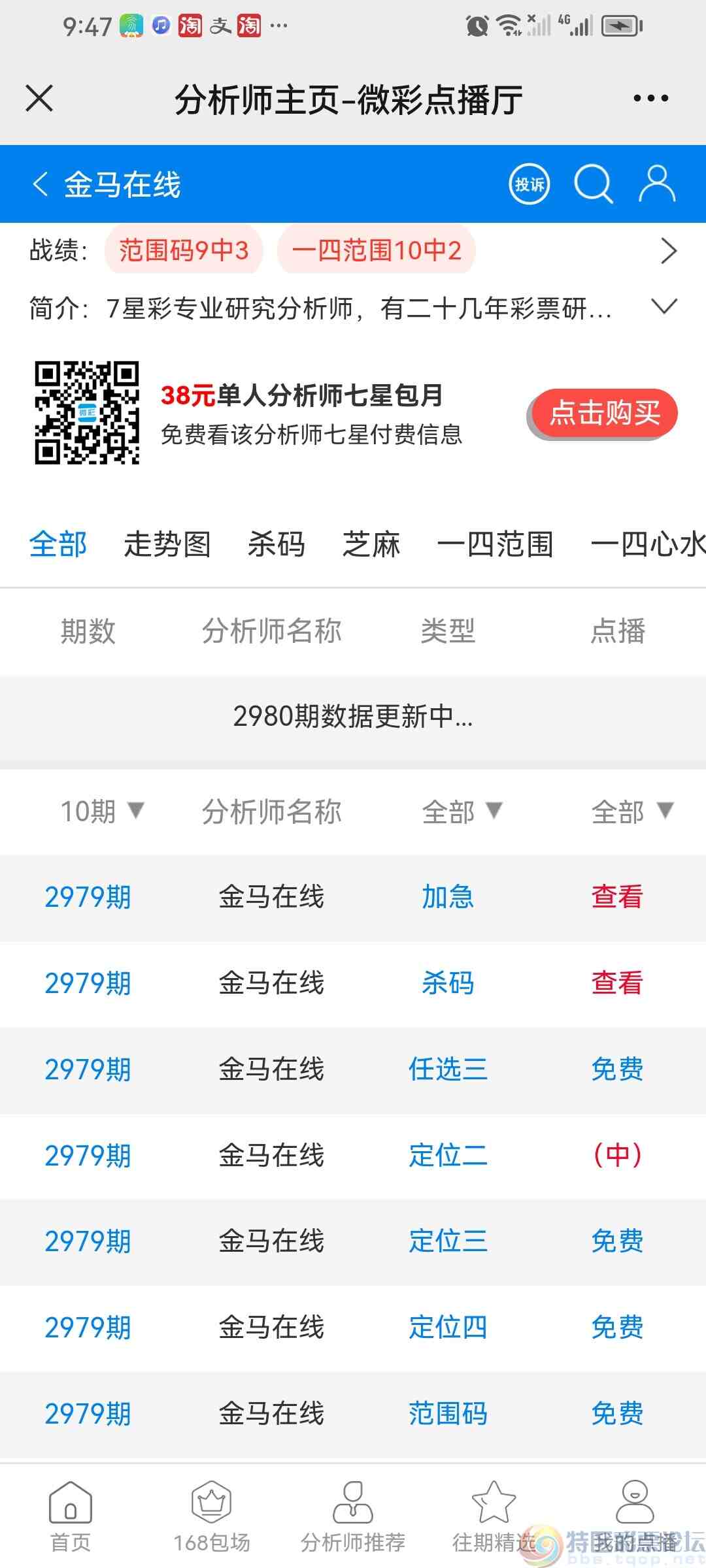Expand the 战绩 record details chevron

668,250
